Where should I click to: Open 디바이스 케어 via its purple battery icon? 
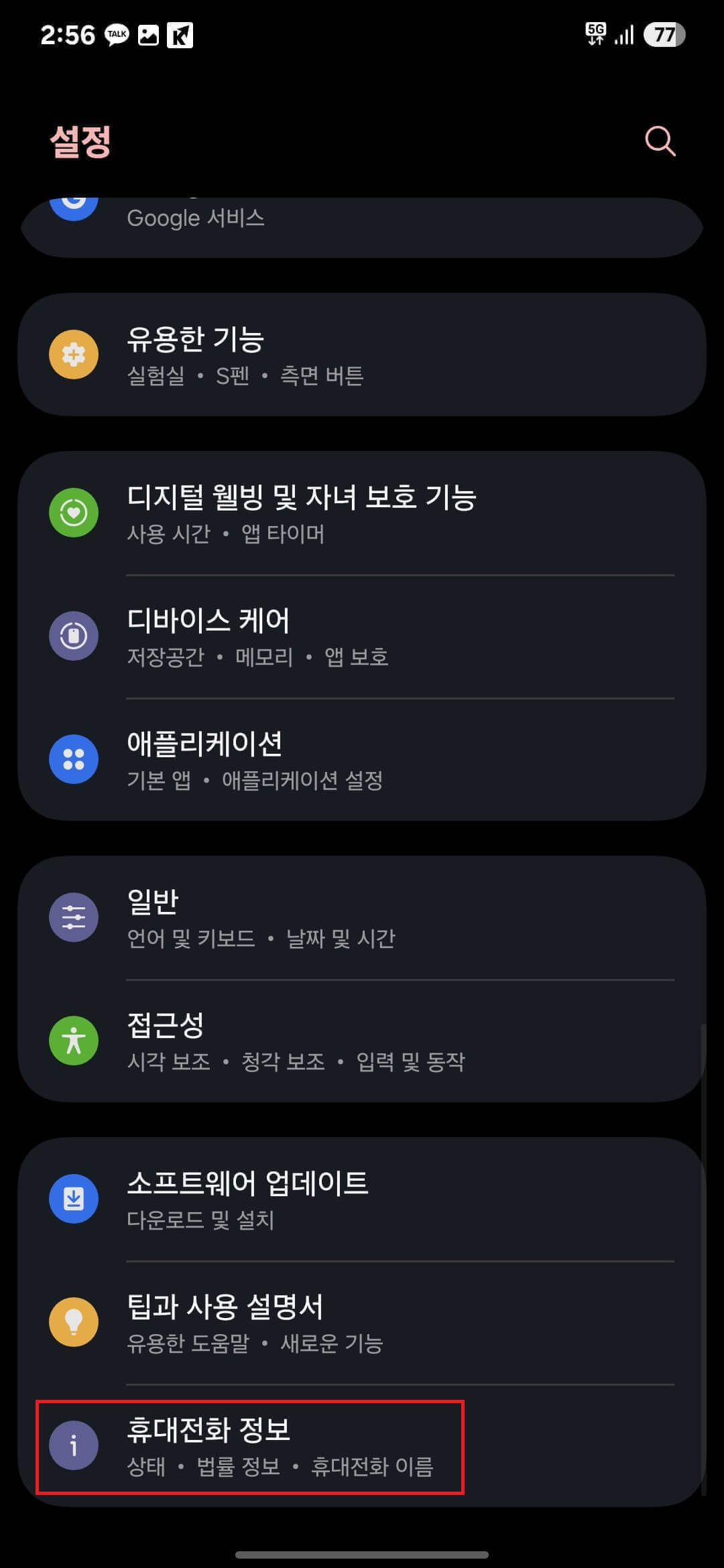point(74,637)
